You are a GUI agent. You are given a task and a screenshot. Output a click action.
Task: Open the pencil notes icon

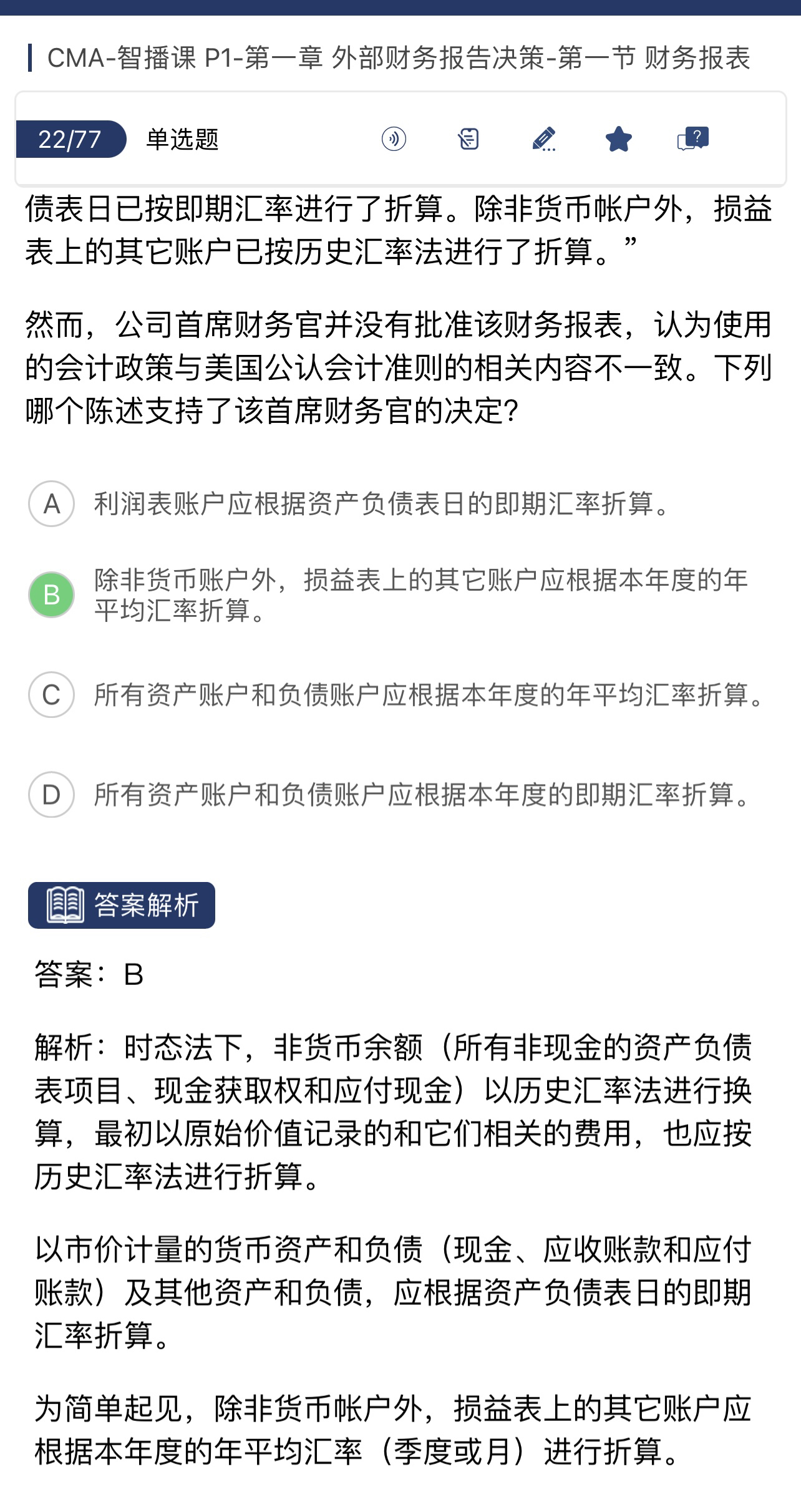coord(543,138)
